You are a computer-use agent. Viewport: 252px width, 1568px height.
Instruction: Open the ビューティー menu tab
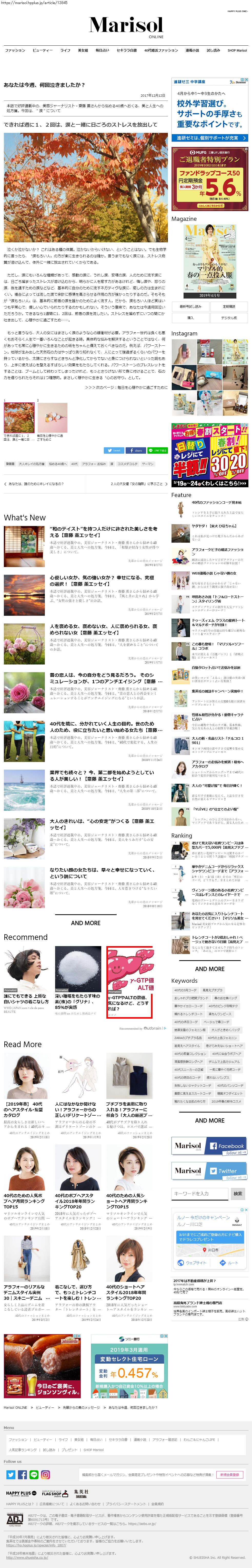click(43, 51)
